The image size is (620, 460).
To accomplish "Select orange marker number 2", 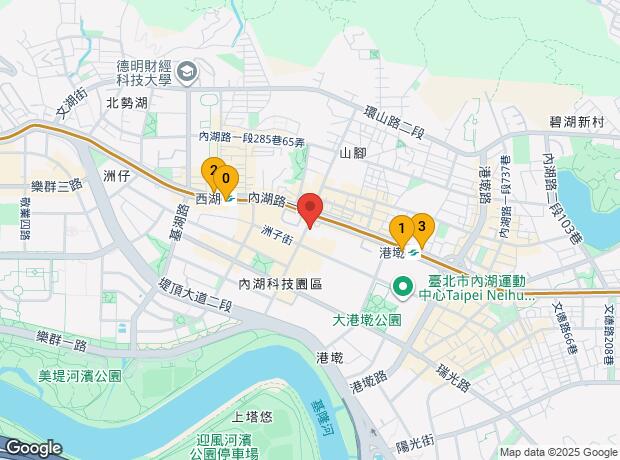I will pyautogui.click(x=212, y=170).
